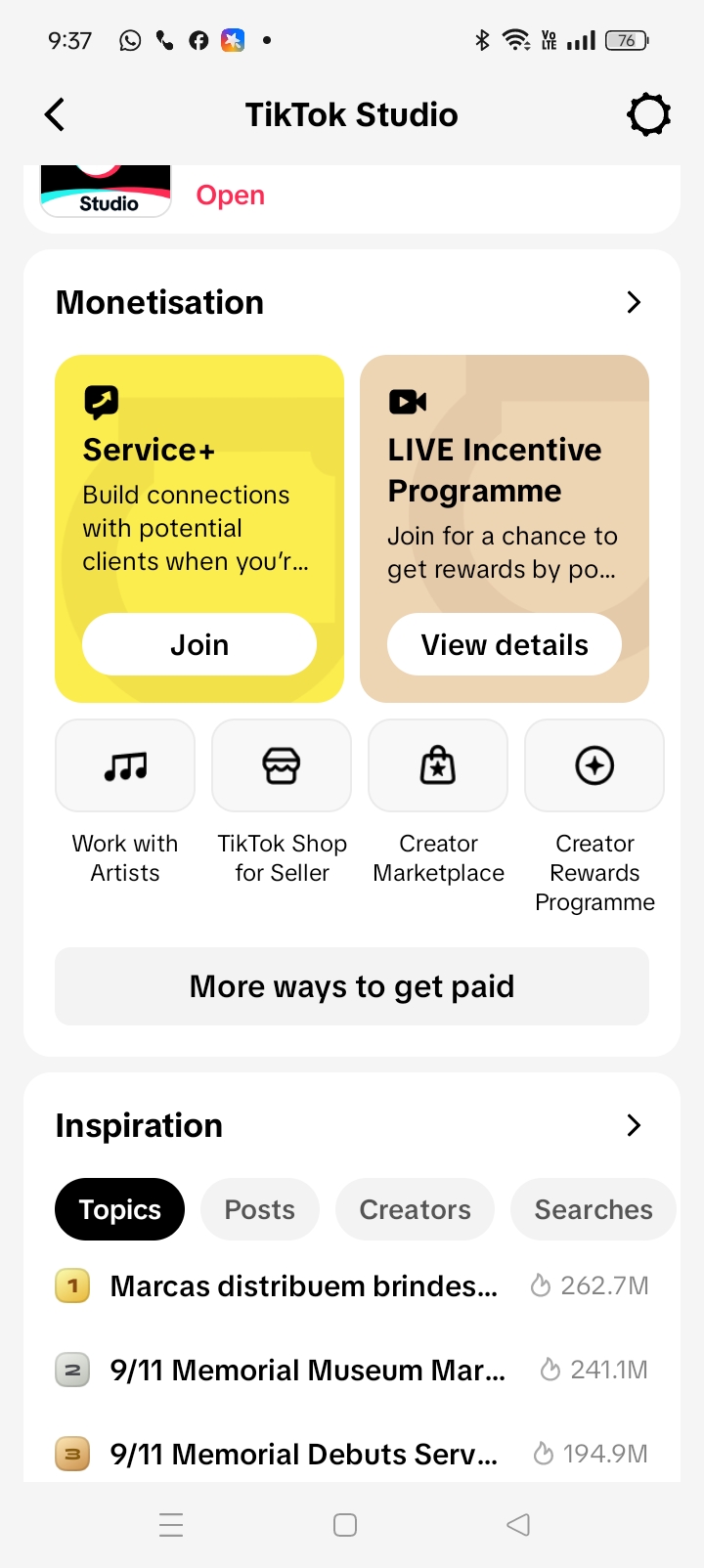
Task: Open Work with Artists
Action: [125, 804]
